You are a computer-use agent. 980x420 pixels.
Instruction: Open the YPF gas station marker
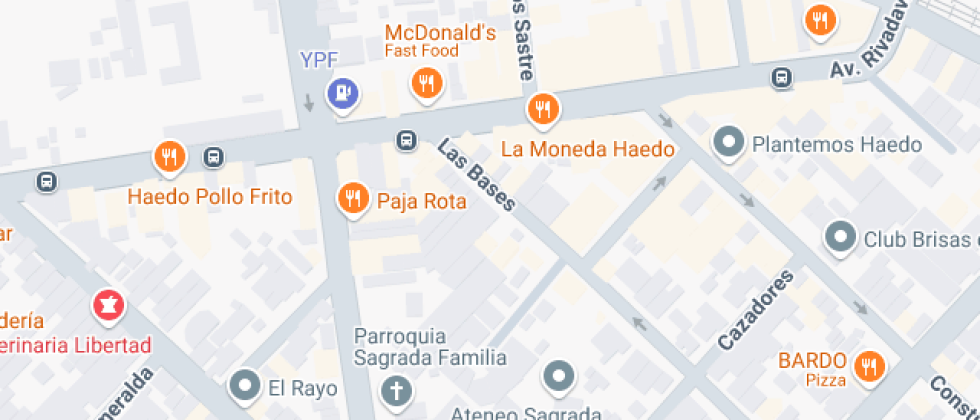pyautogui.click(x=343, y=94)
